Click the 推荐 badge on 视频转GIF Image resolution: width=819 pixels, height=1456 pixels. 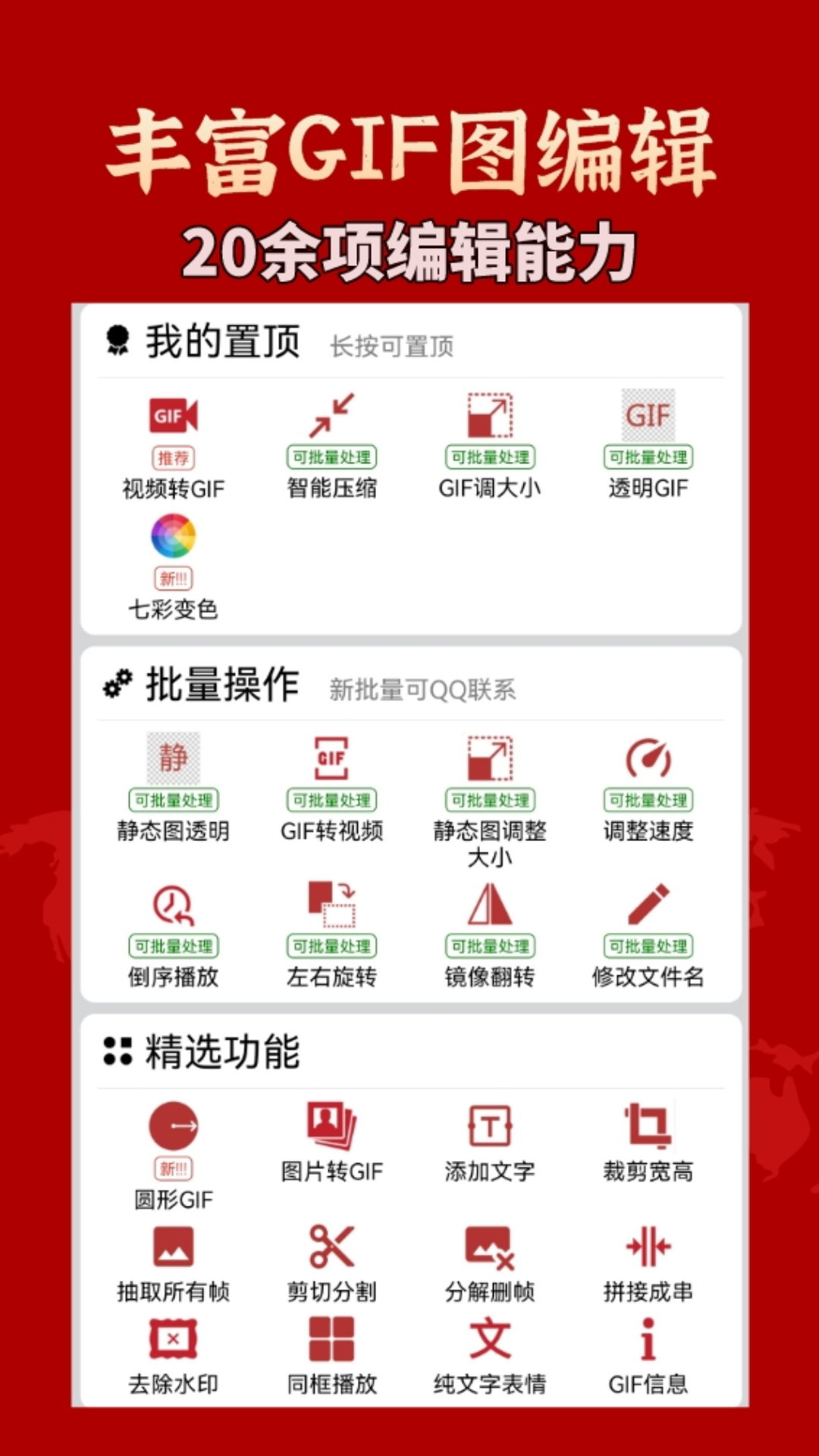tap(173, 458)
